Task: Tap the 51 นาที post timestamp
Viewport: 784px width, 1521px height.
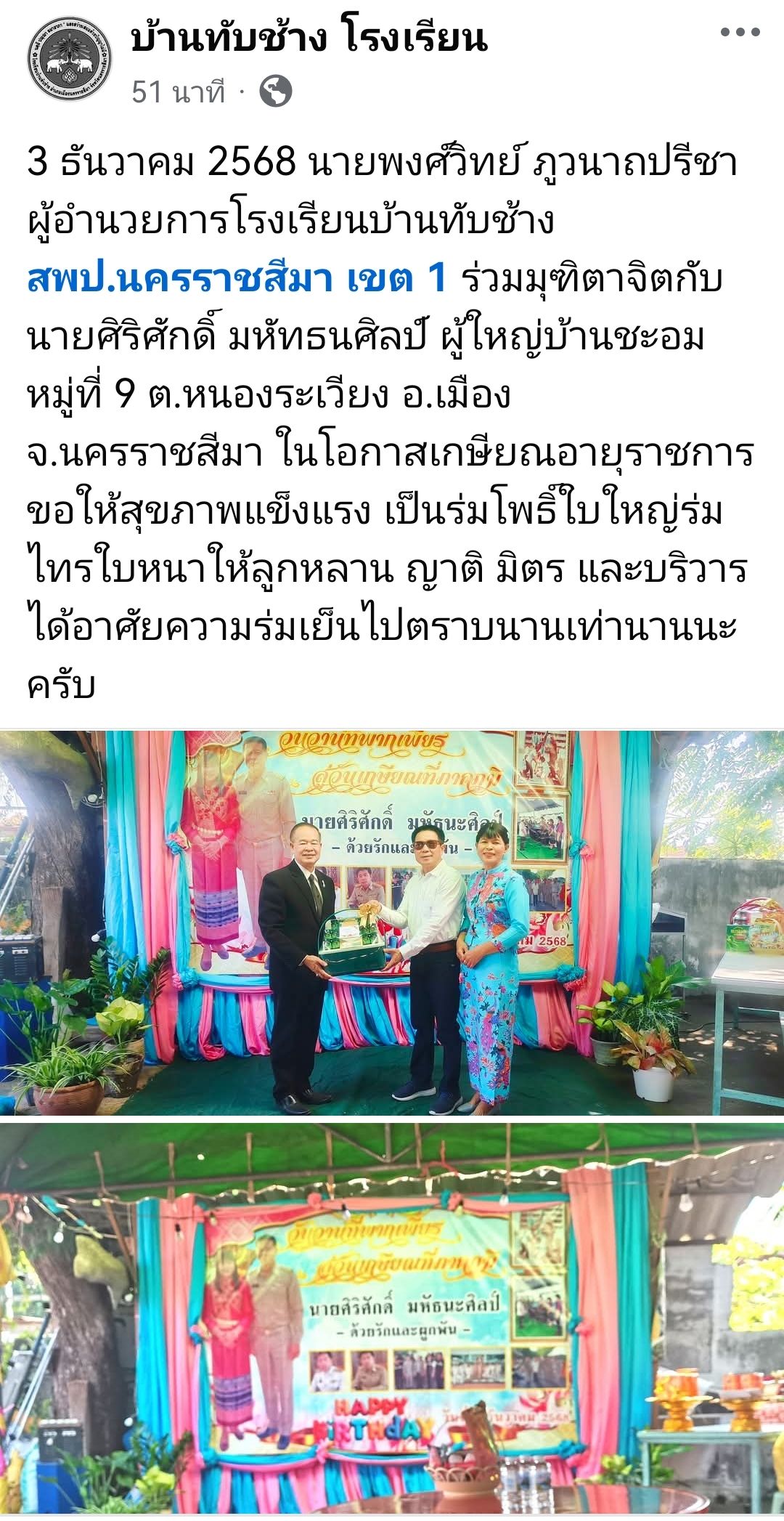Action: point(178,92)
